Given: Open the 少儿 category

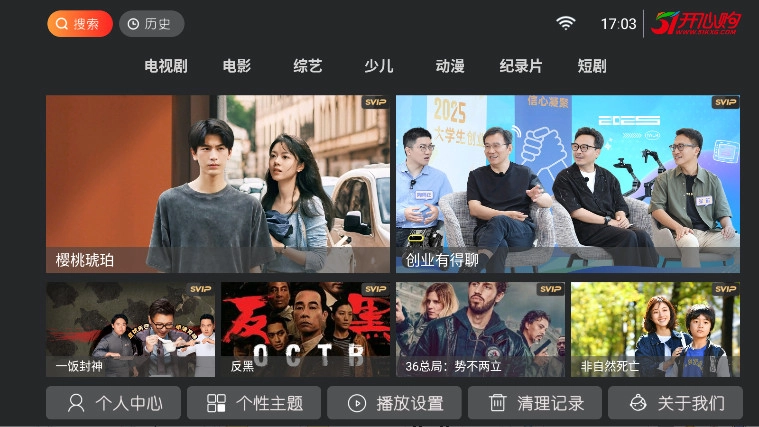Looking at the screenshot, I should point(379,66).
